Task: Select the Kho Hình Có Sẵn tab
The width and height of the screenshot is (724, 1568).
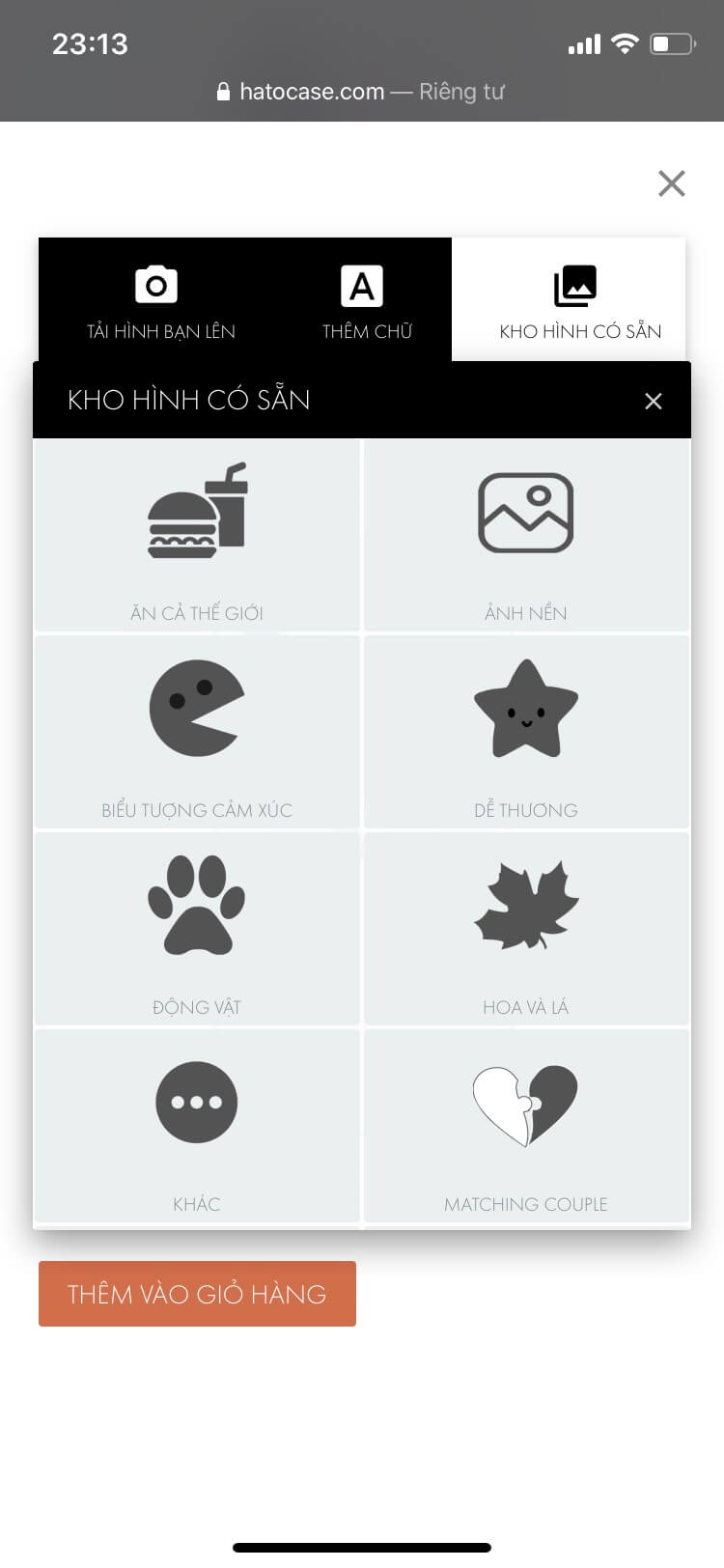Action: 578,301
